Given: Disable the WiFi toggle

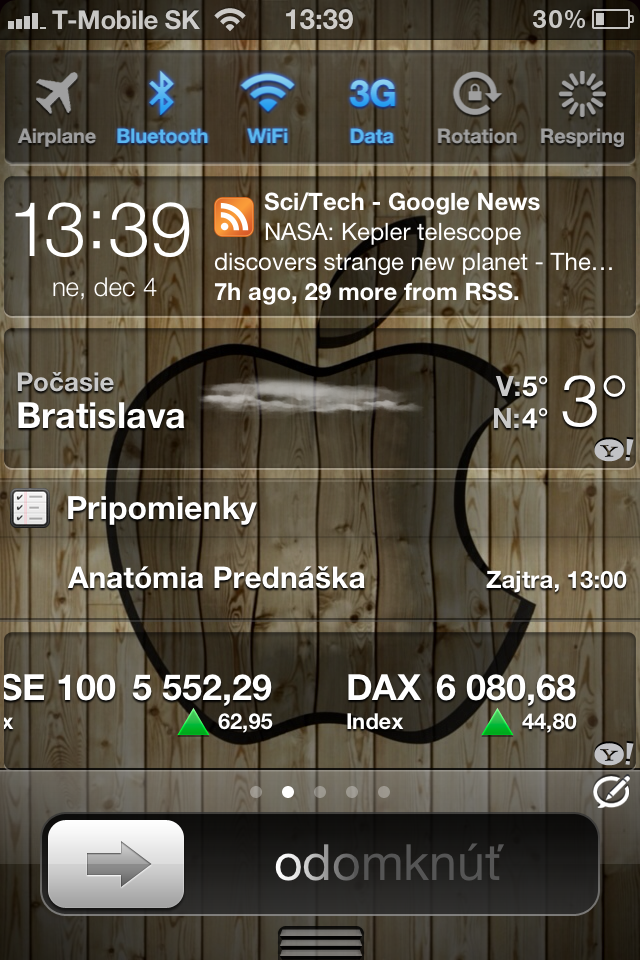Looking at the screenshot, I should click(267, 108).
